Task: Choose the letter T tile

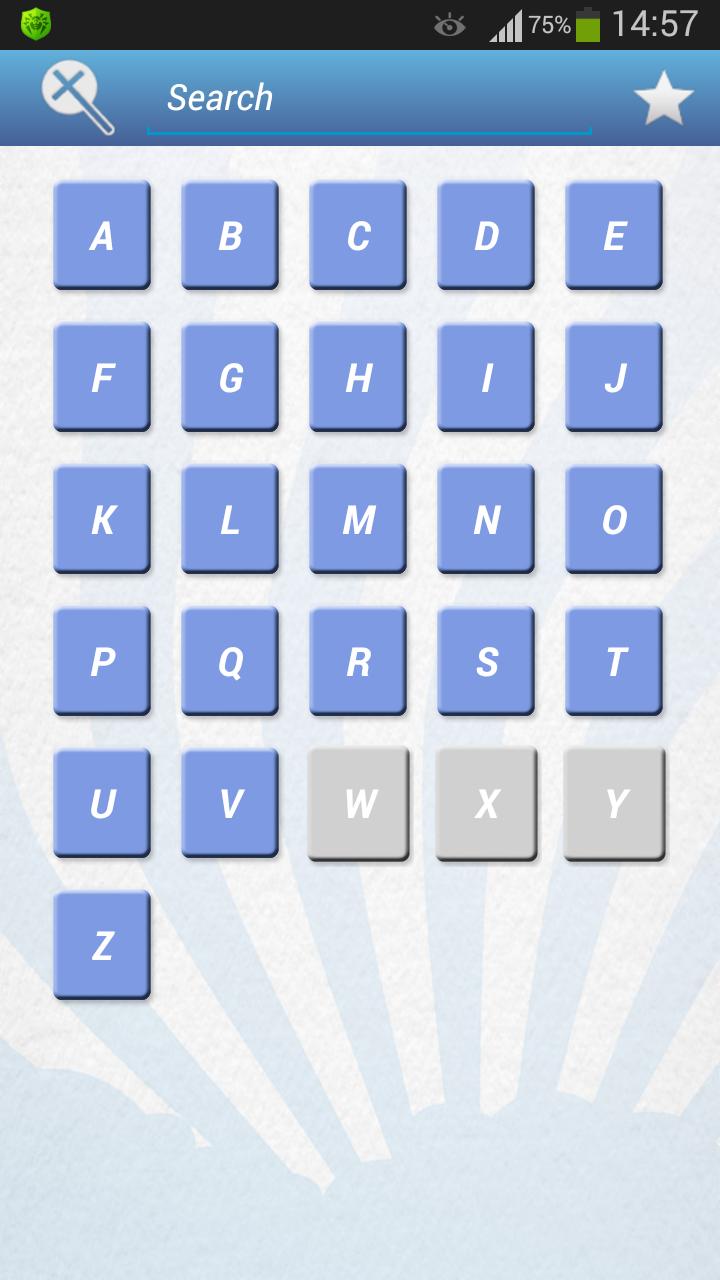Action: 614,661
